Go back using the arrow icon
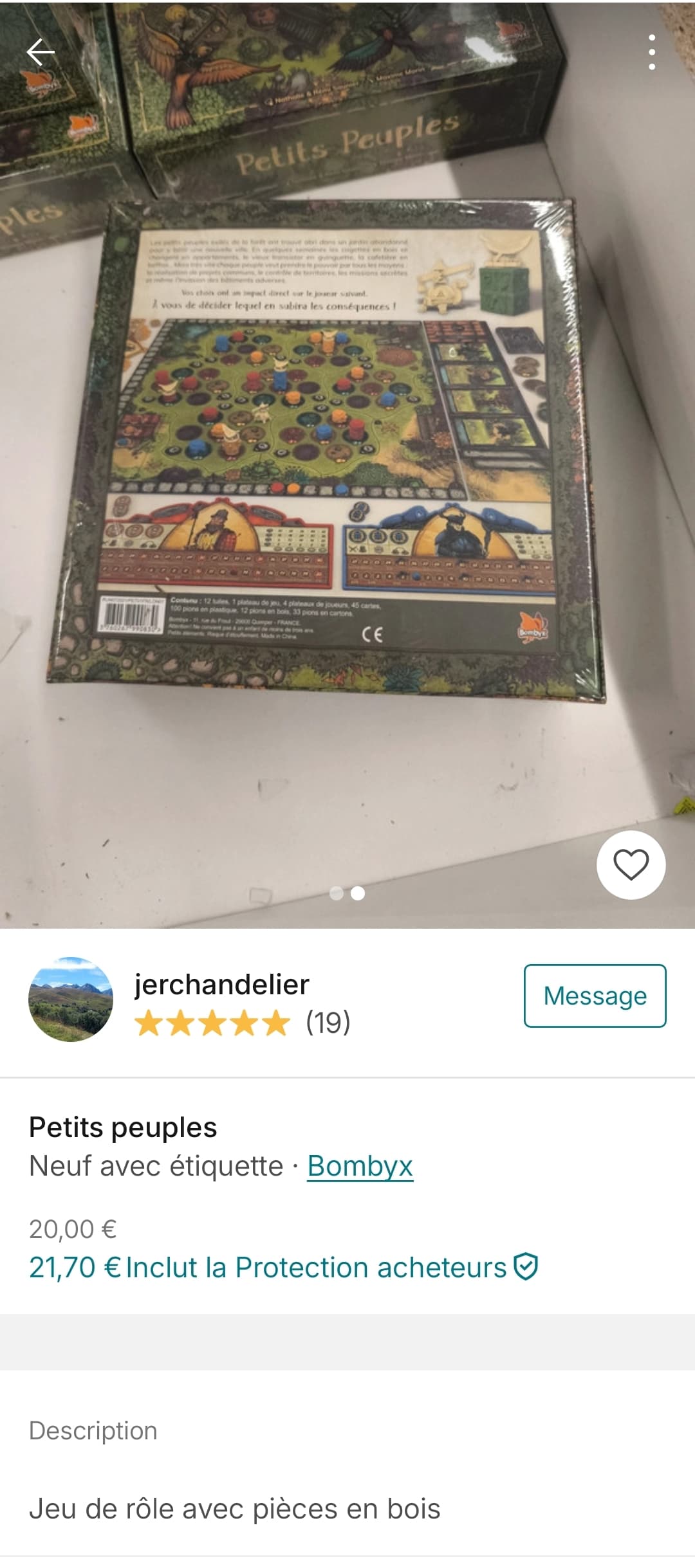The height and width of the screenshot is (1568, 695). tap(41, 52)
